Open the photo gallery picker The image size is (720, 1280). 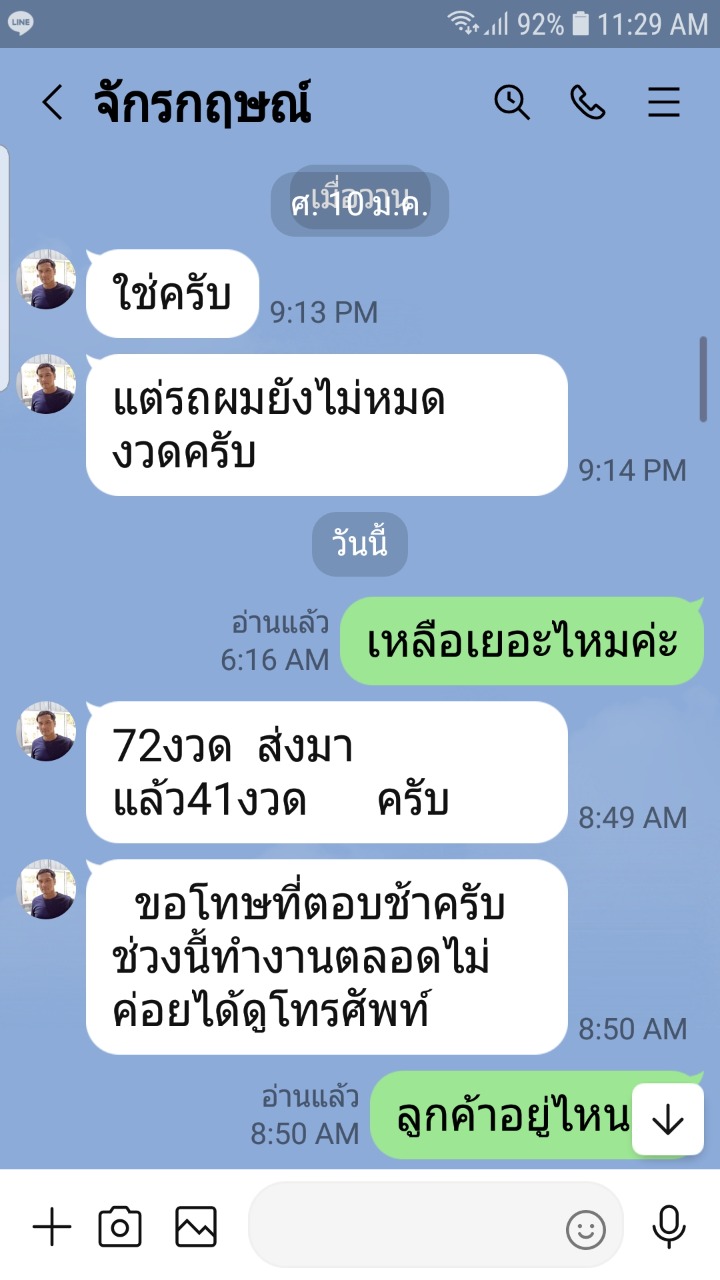pos(196,1227)
